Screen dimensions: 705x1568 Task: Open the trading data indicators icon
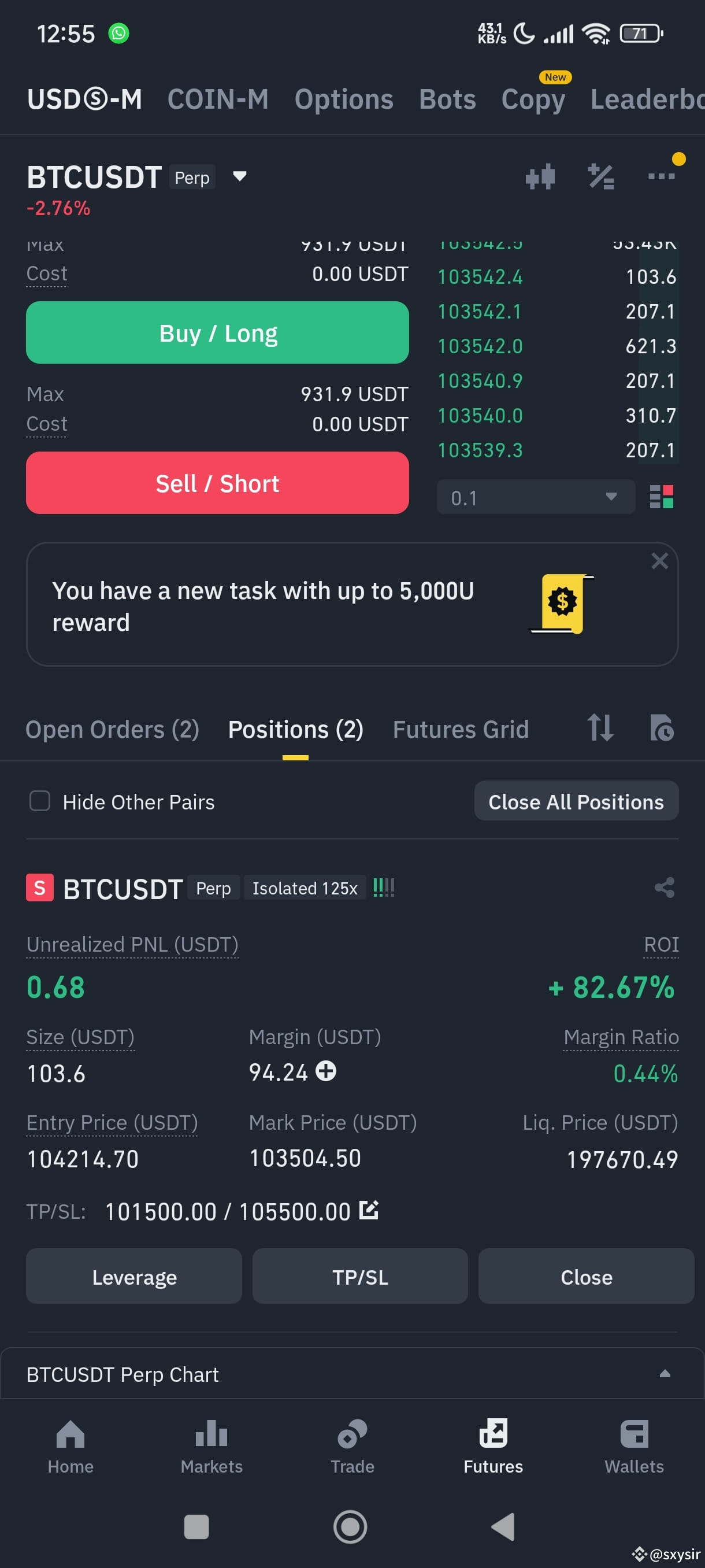click(541, 176)
